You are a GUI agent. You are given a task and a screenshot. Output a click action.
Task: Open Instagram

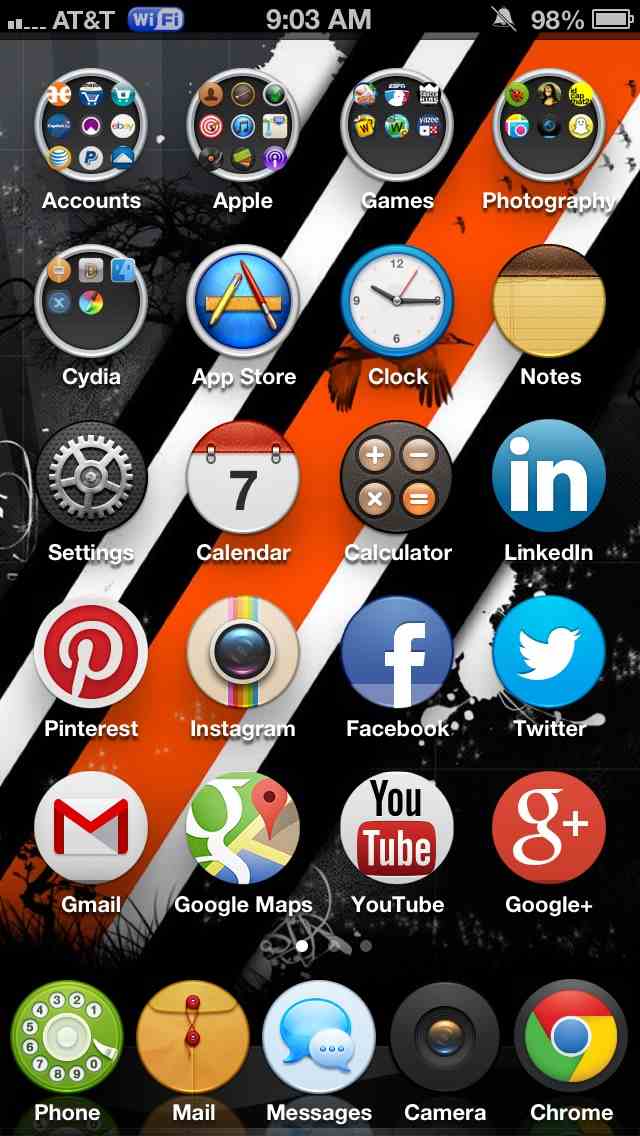[243, 653]
